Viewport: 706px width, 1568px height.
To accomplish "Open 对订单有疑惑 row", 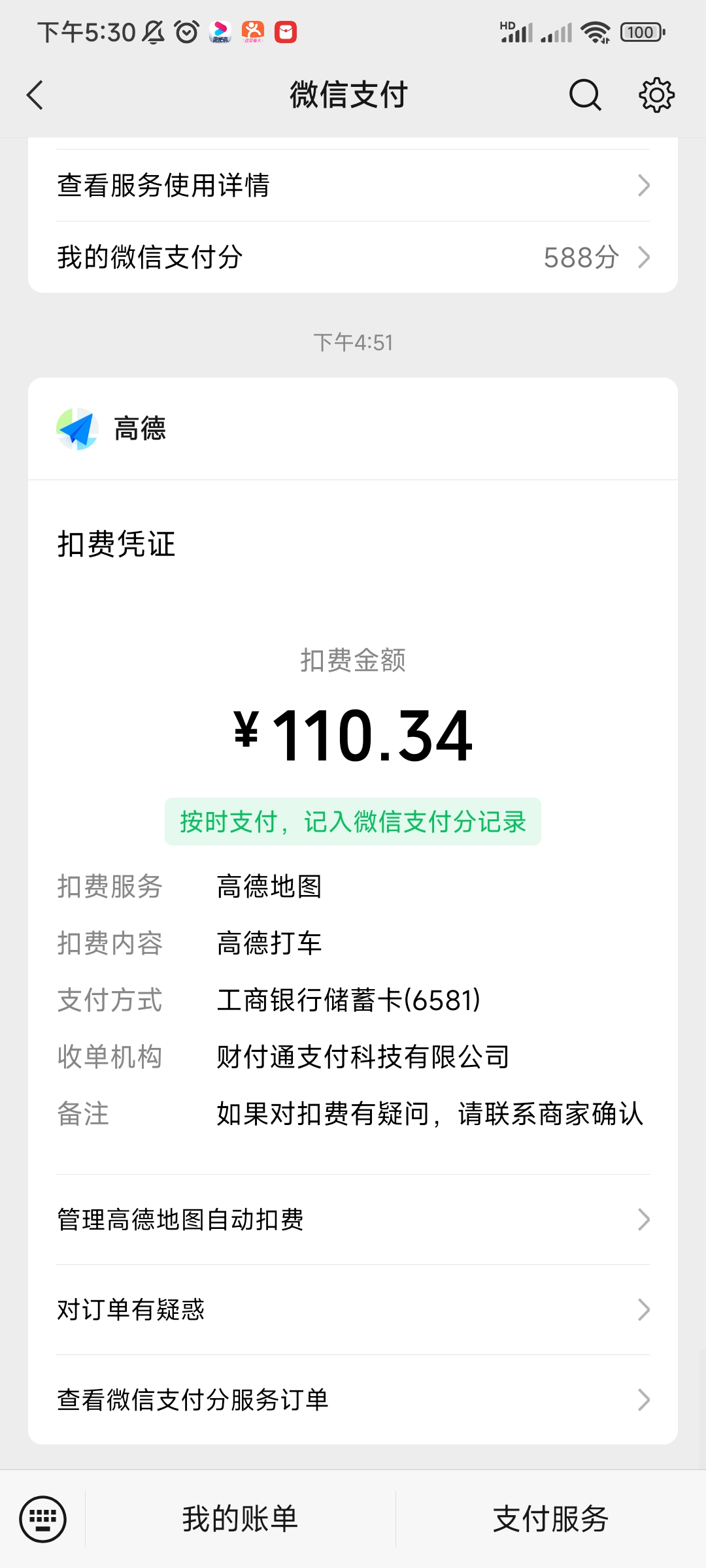I will point(353,1310).
